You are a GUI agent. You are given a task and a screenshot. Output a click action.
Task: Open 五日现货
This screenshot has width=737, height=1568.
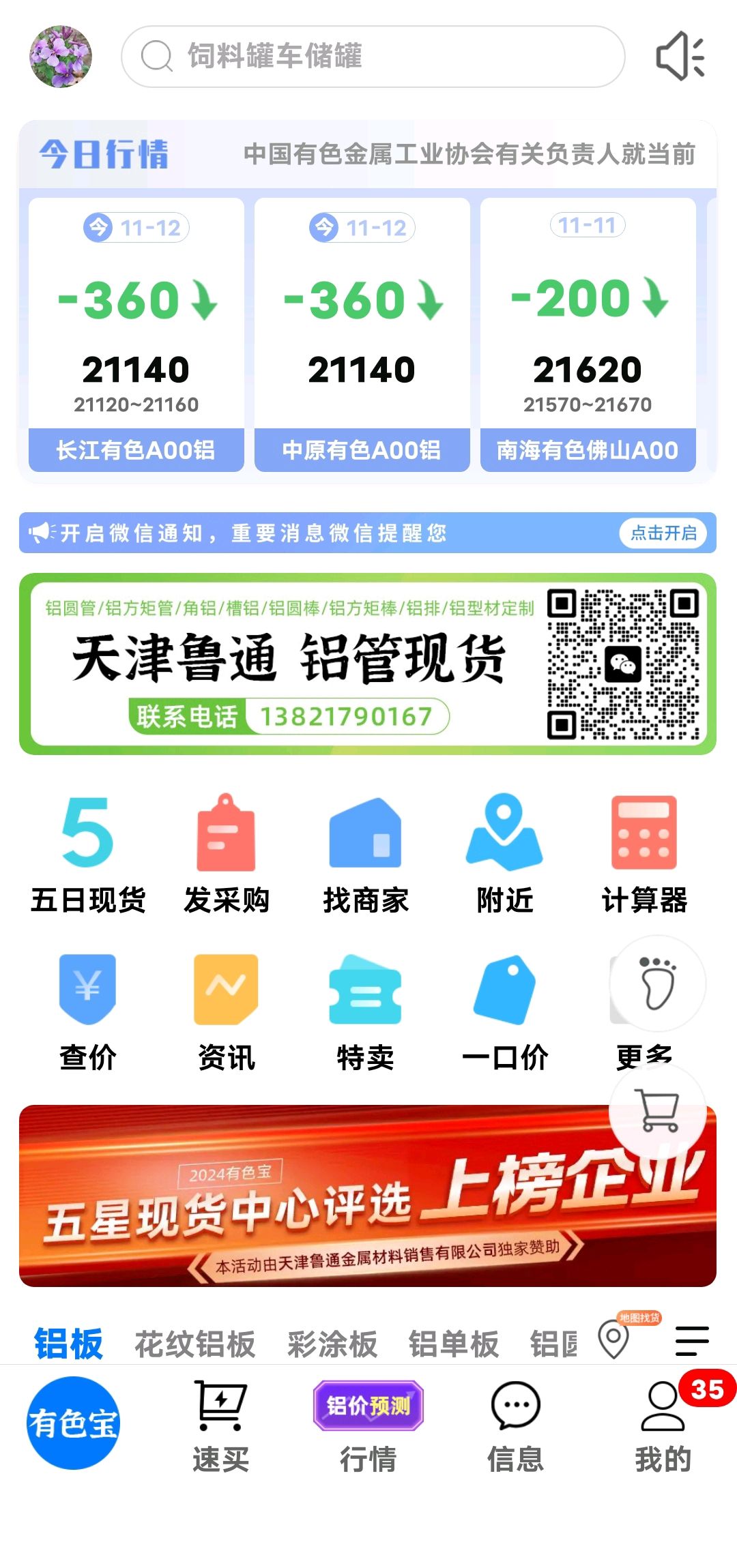click(x=88, y=854)
